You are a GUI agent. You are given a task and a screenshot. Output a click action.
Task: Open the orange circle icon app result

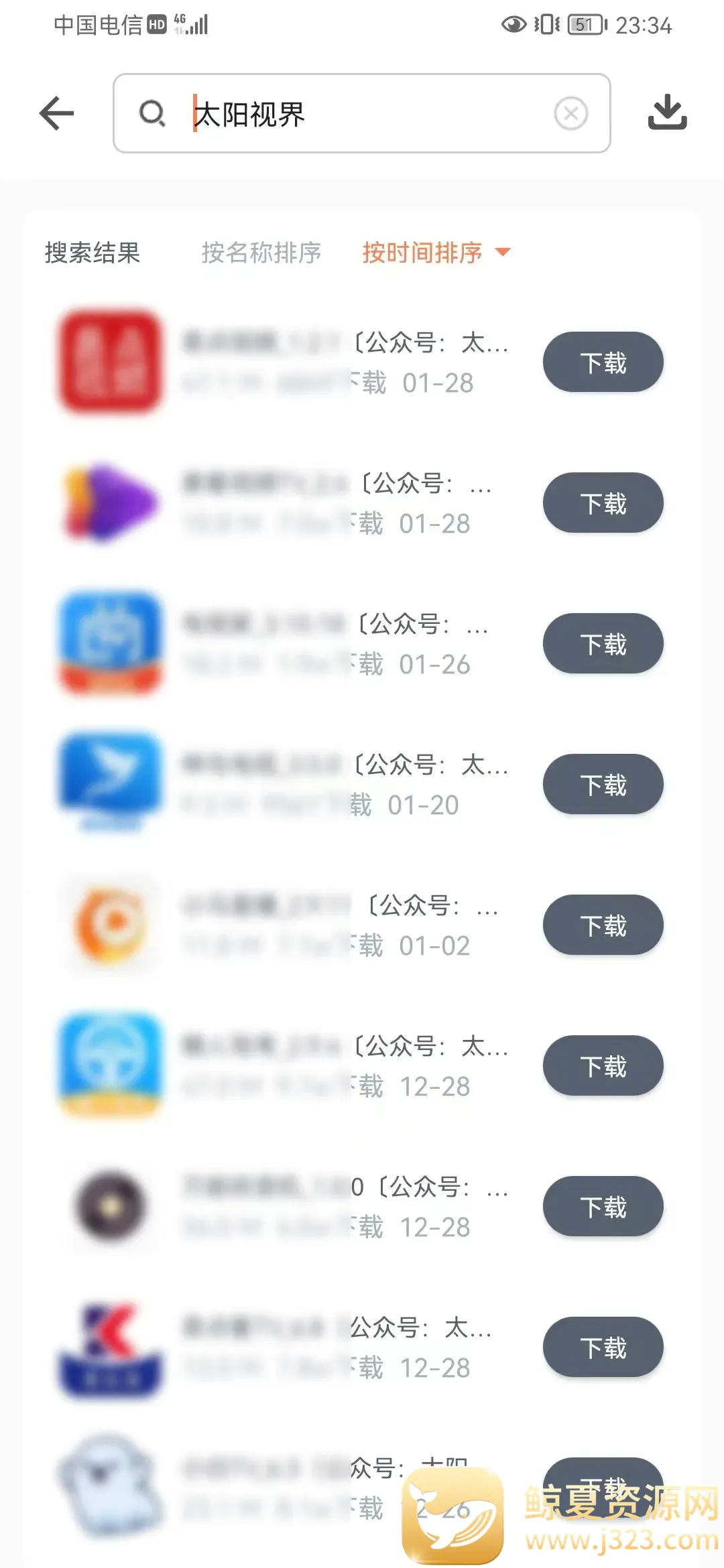(x=111, y=924)
